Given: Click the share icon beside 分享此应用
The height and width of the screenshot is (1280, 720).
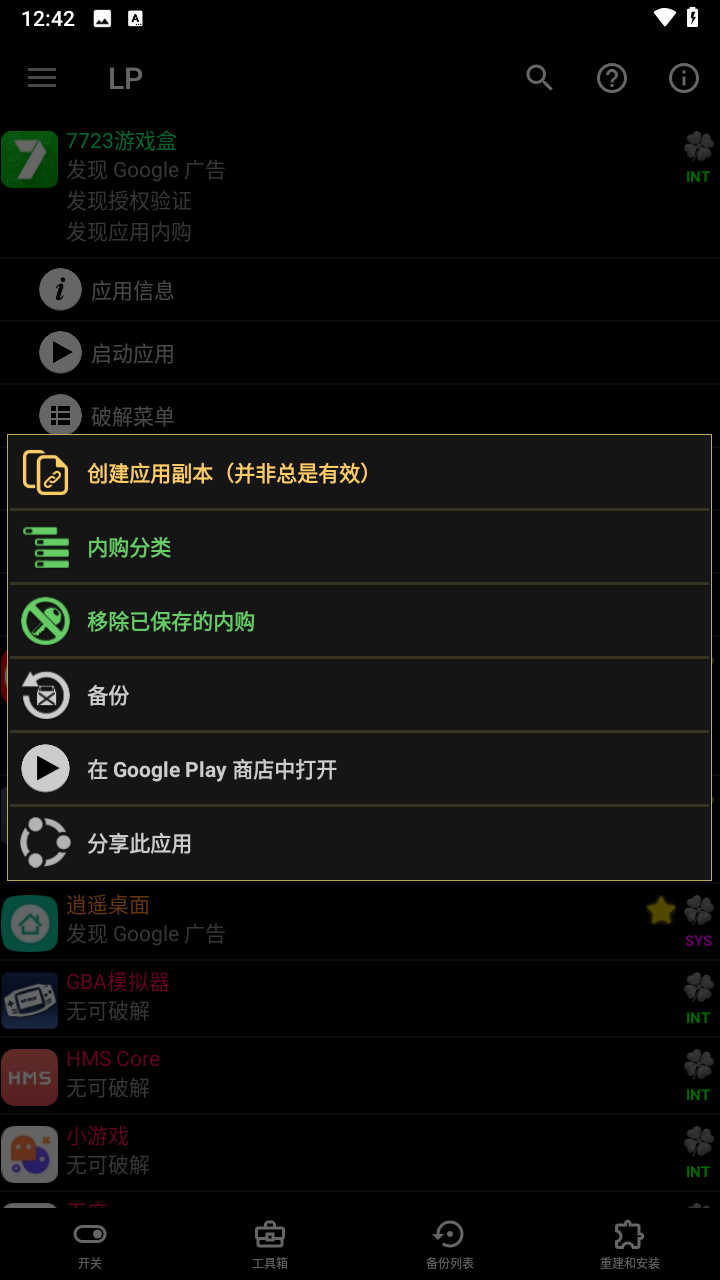Looking at the screenshot, I should click(45, 842).
